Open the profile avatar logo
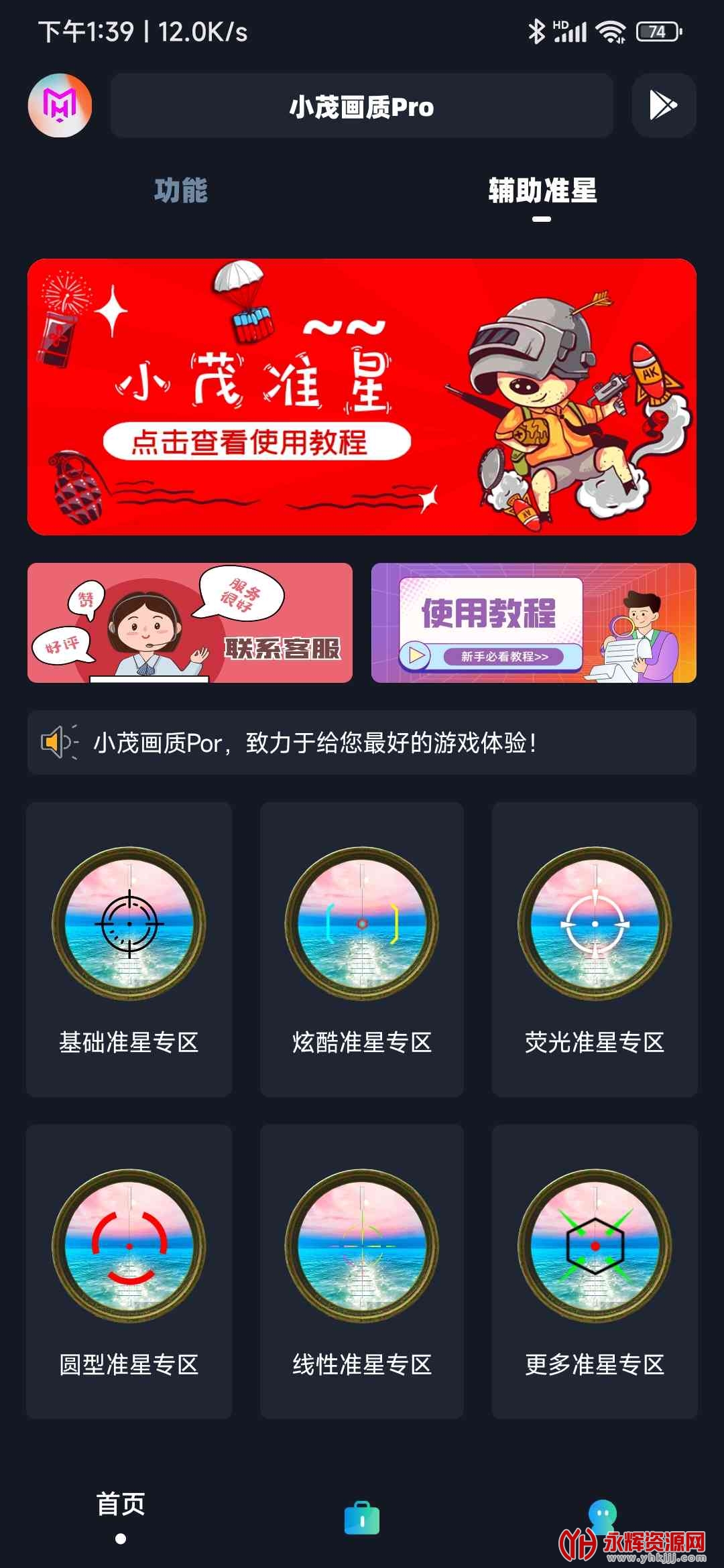 pos(60,105)
